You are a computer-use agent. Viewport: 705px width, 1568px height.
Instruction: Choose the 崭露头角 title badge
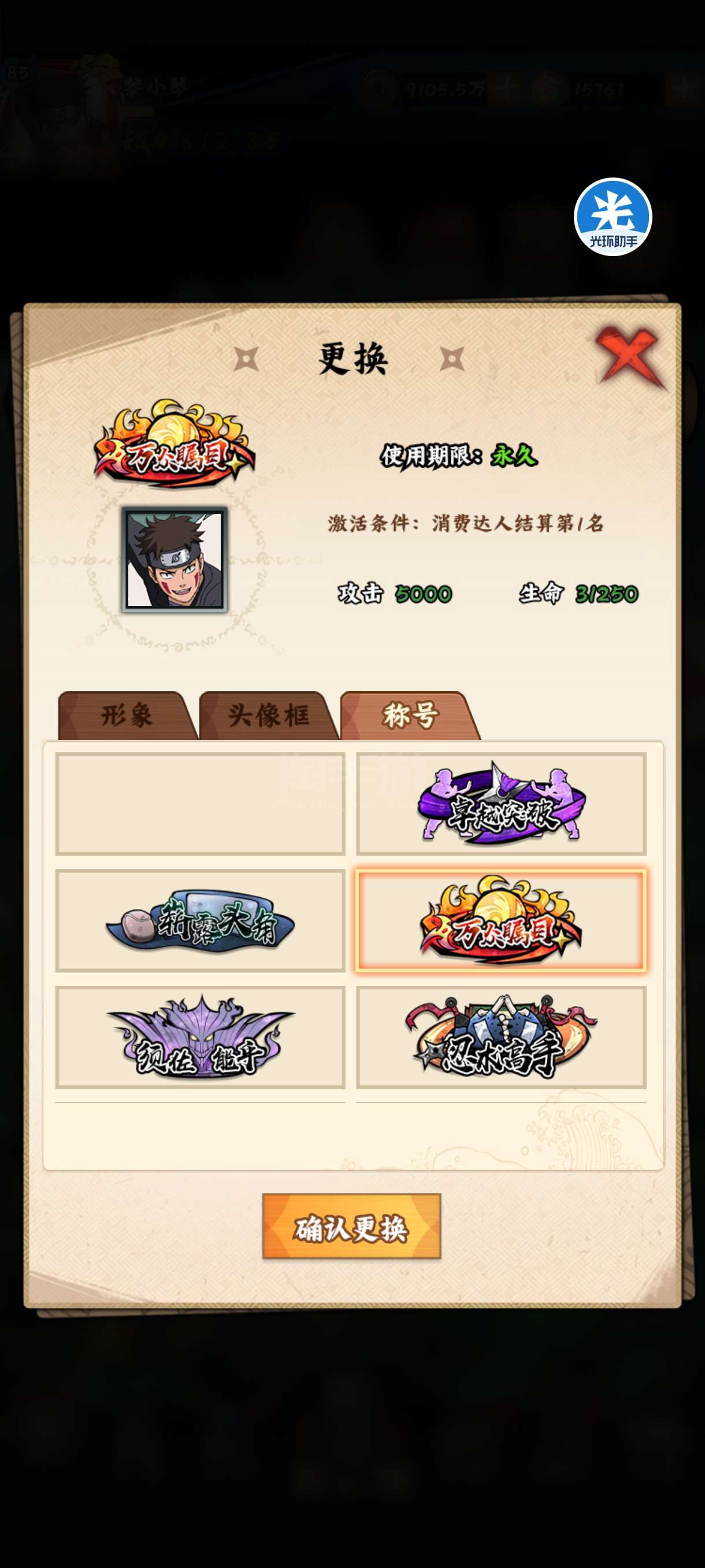point(200,920)
